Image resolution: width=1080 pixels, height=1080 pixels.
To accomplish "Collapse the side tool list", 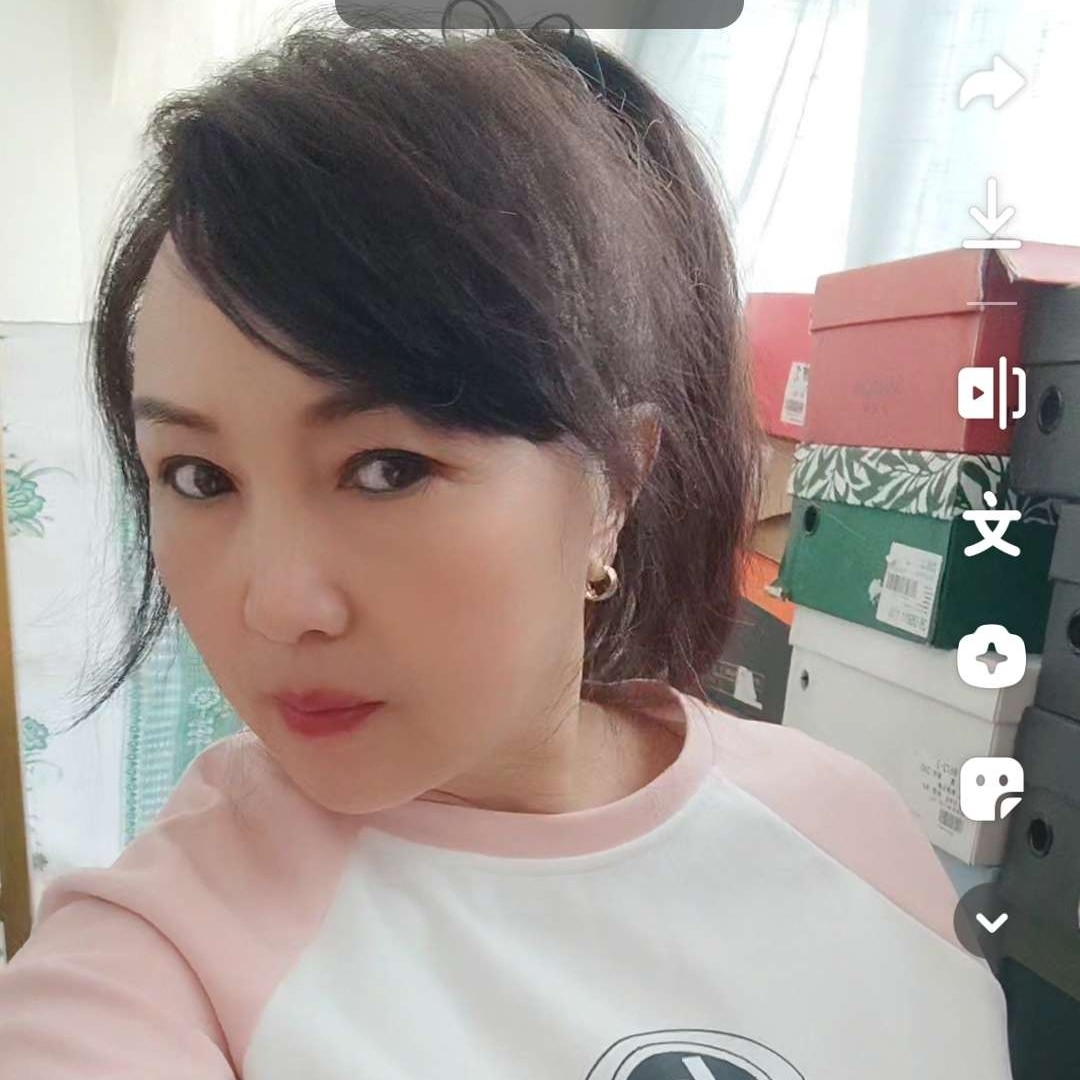I will click(991, 922).
